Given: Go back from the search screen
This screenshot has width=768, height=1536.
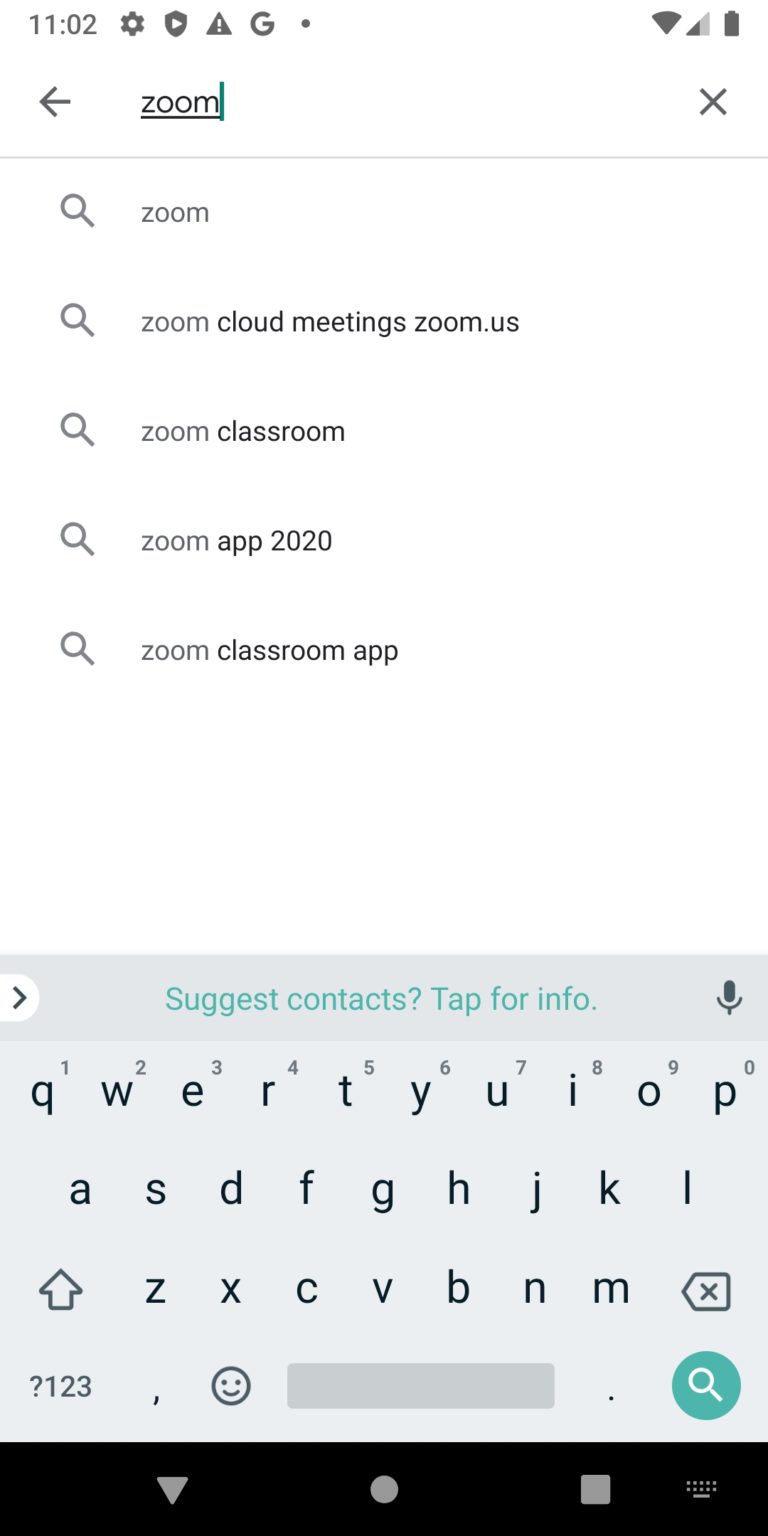Looking at the screenshot, I should (55, 101).
